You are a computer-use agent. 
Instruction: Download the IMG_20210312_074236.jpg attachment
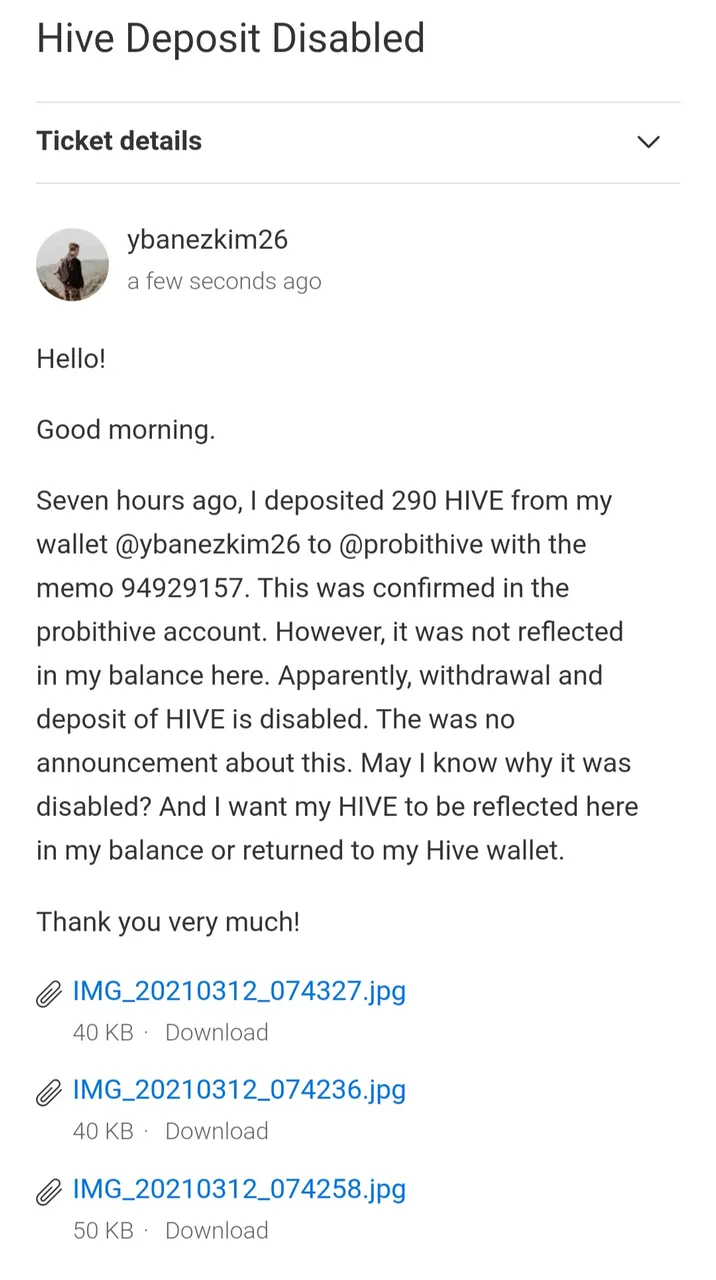pos(216,1131)
